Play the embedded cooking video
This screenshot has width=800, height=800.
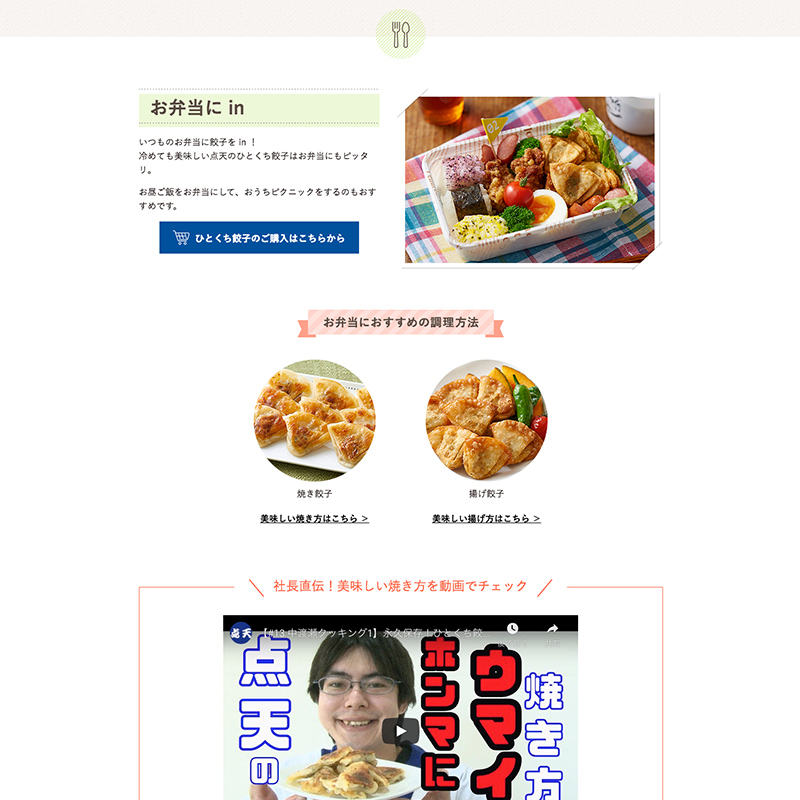[x=400, y=730]
